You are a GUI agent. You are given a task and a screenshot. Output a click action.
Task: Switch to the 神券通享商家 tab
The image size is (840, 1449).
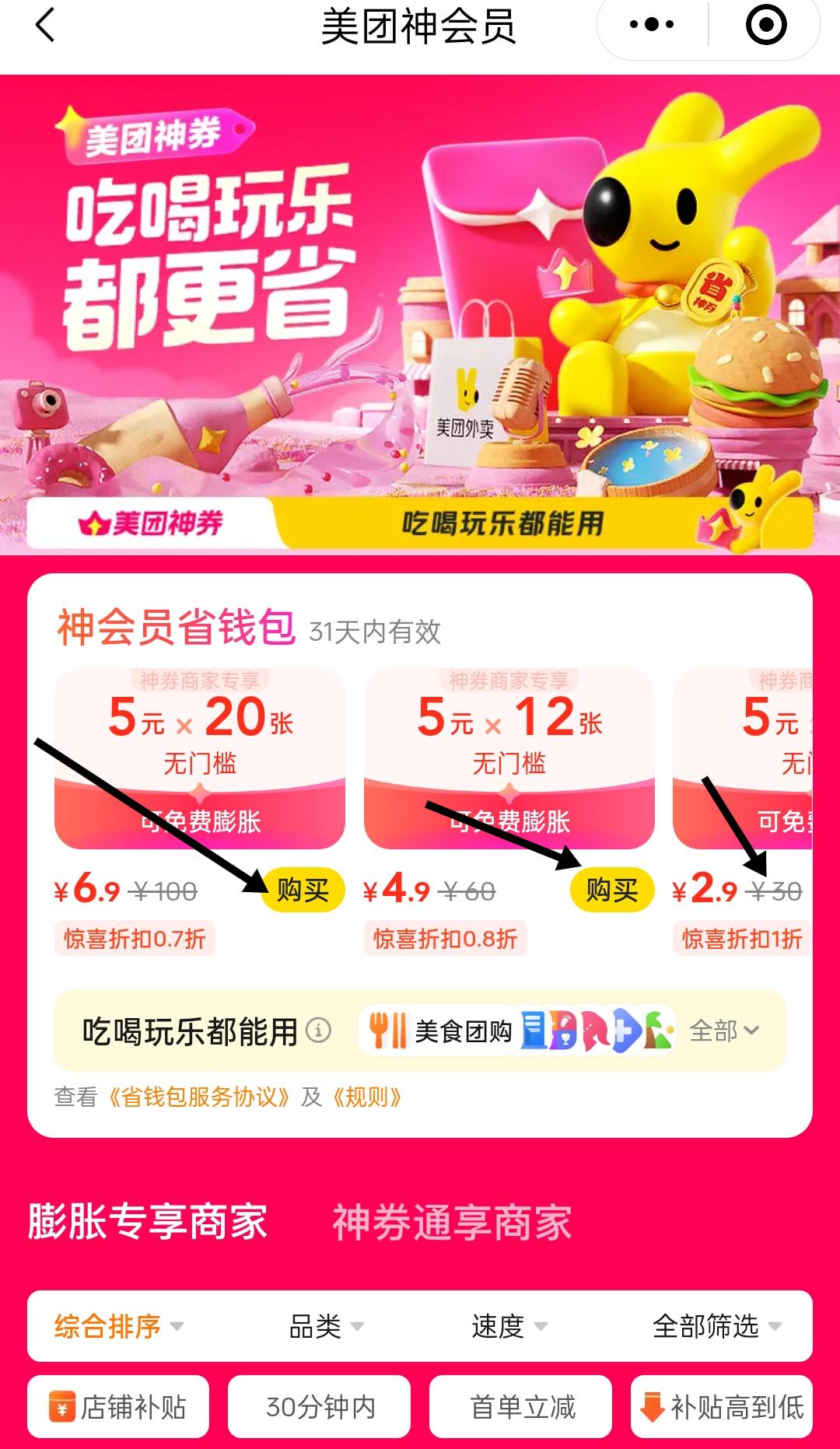pyautogui.click(x=453, y=1222)
